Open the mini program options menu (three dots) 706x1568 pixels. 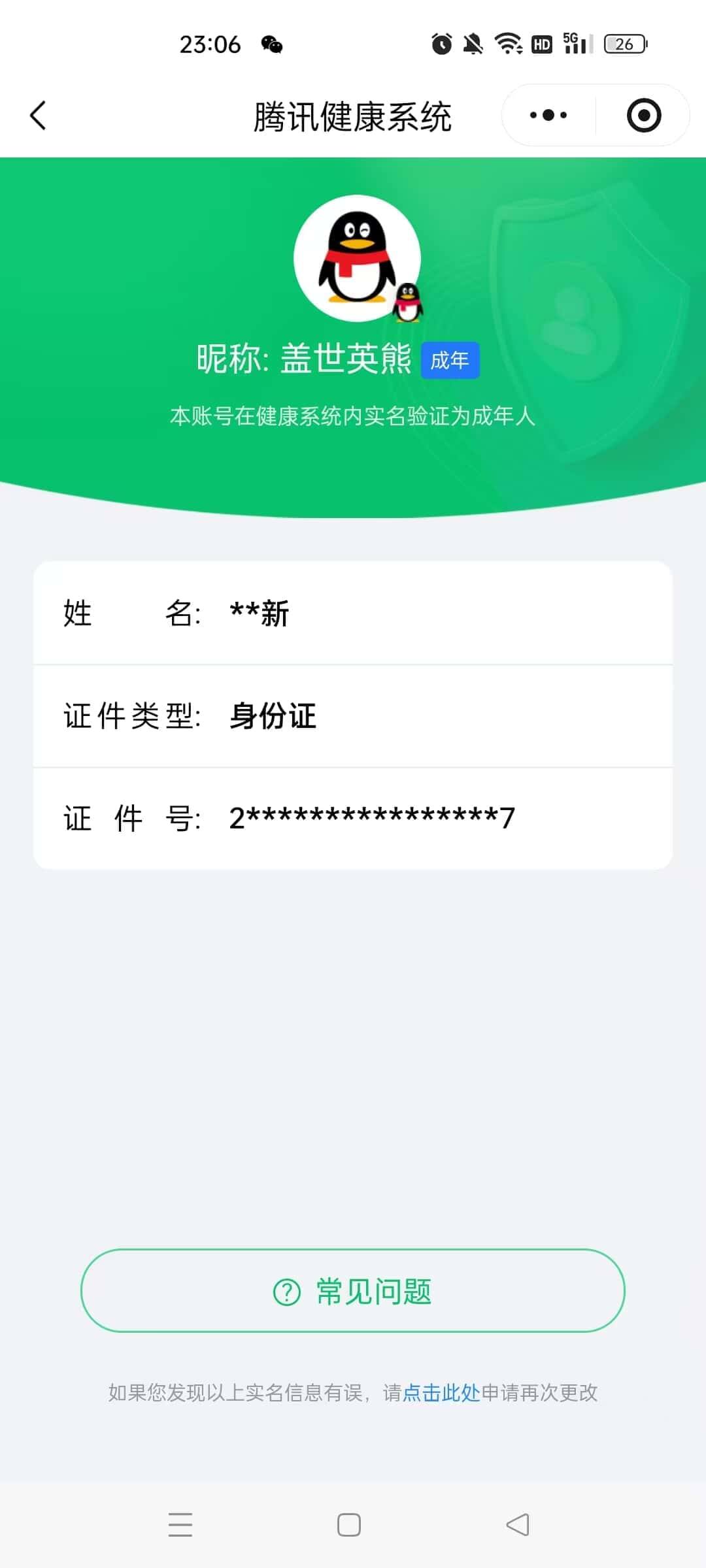tap(546, 114)
